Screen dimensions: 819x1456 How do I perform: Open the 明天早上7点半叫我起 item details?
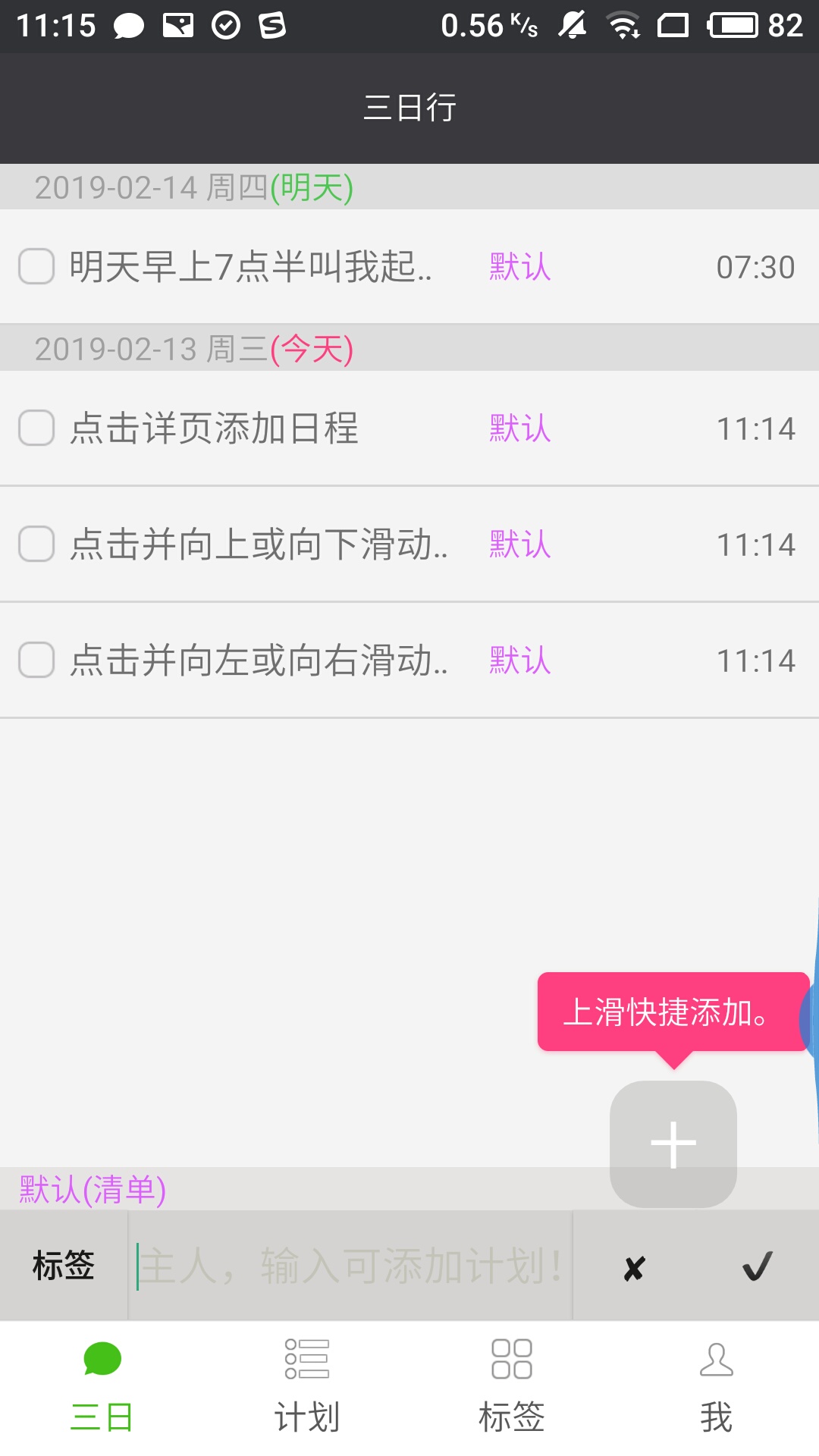[x=250, y=267]
